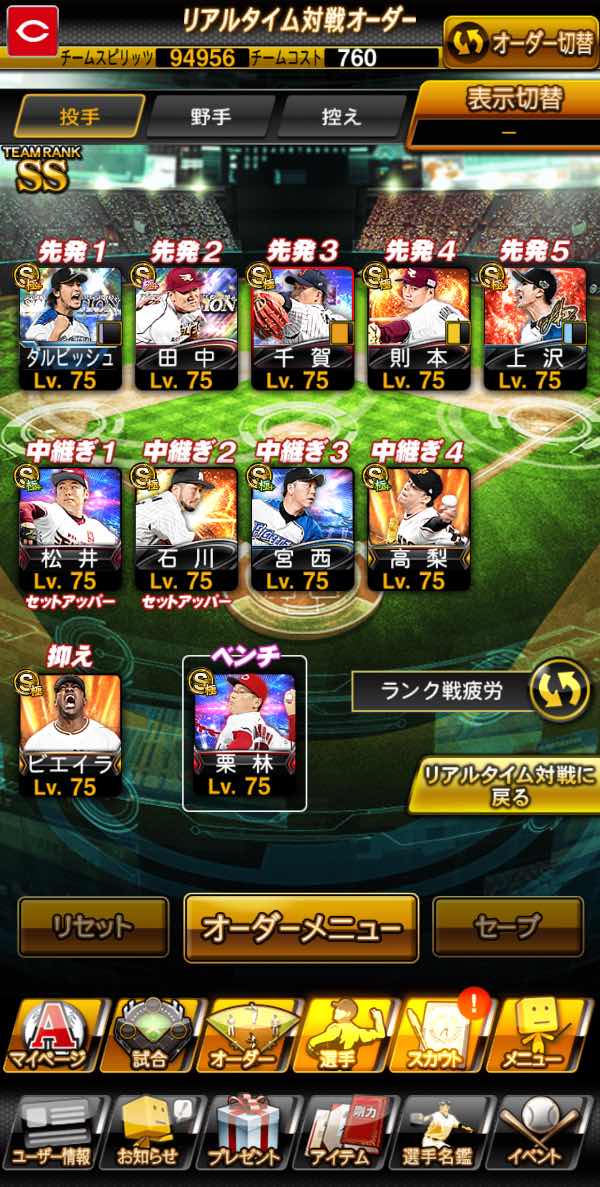Select starter 2 田中 card

(x=186, y=325)
